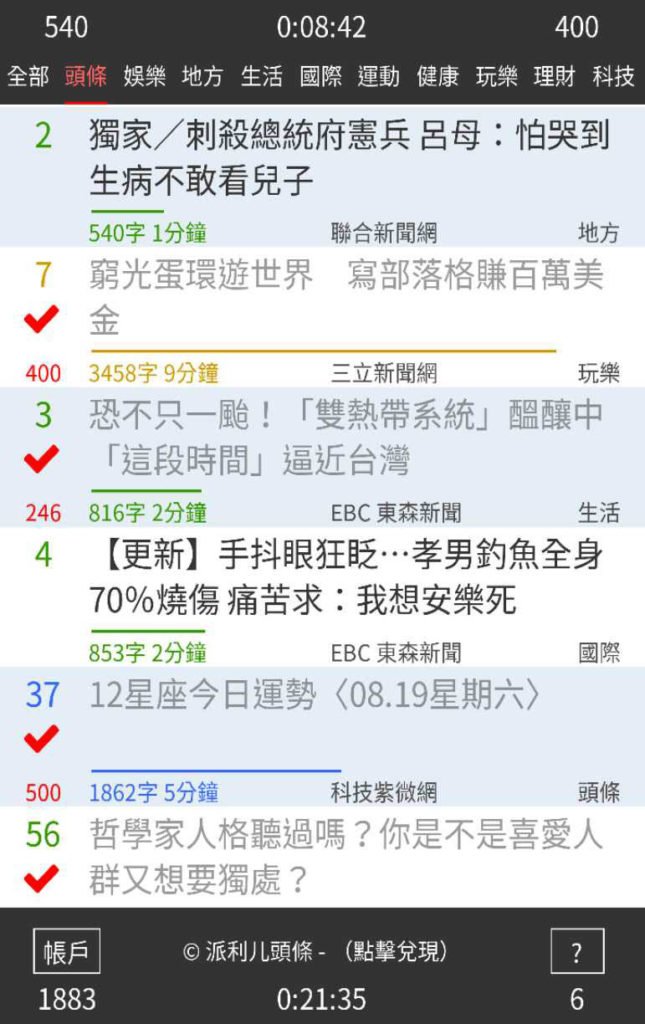
Task: Switch to the 全部 tab
Action: pos(28,77)
